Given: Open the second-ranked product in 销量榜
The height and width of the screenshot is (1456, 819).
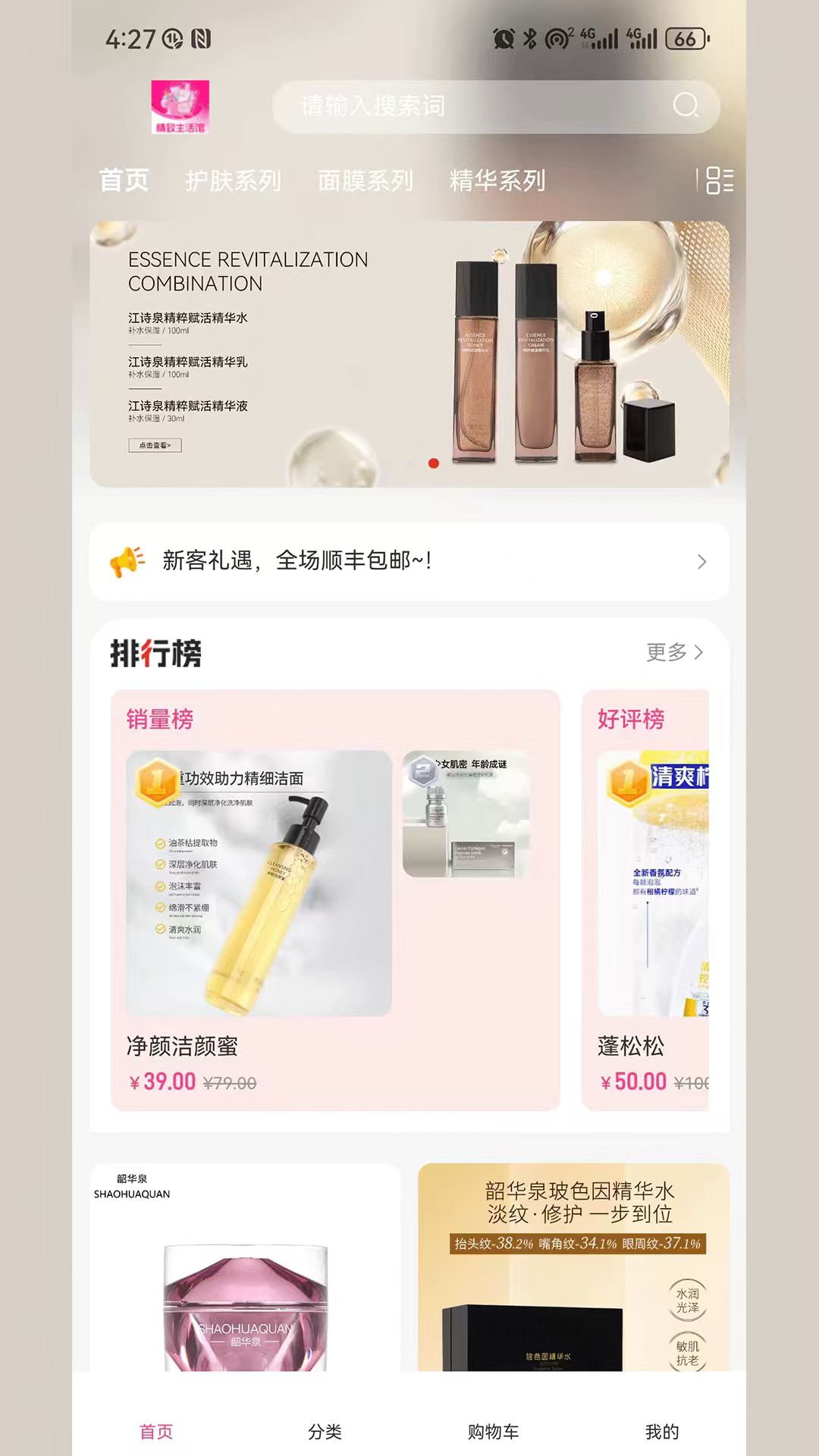Looking at the screenshot, I should coord(466,814).
